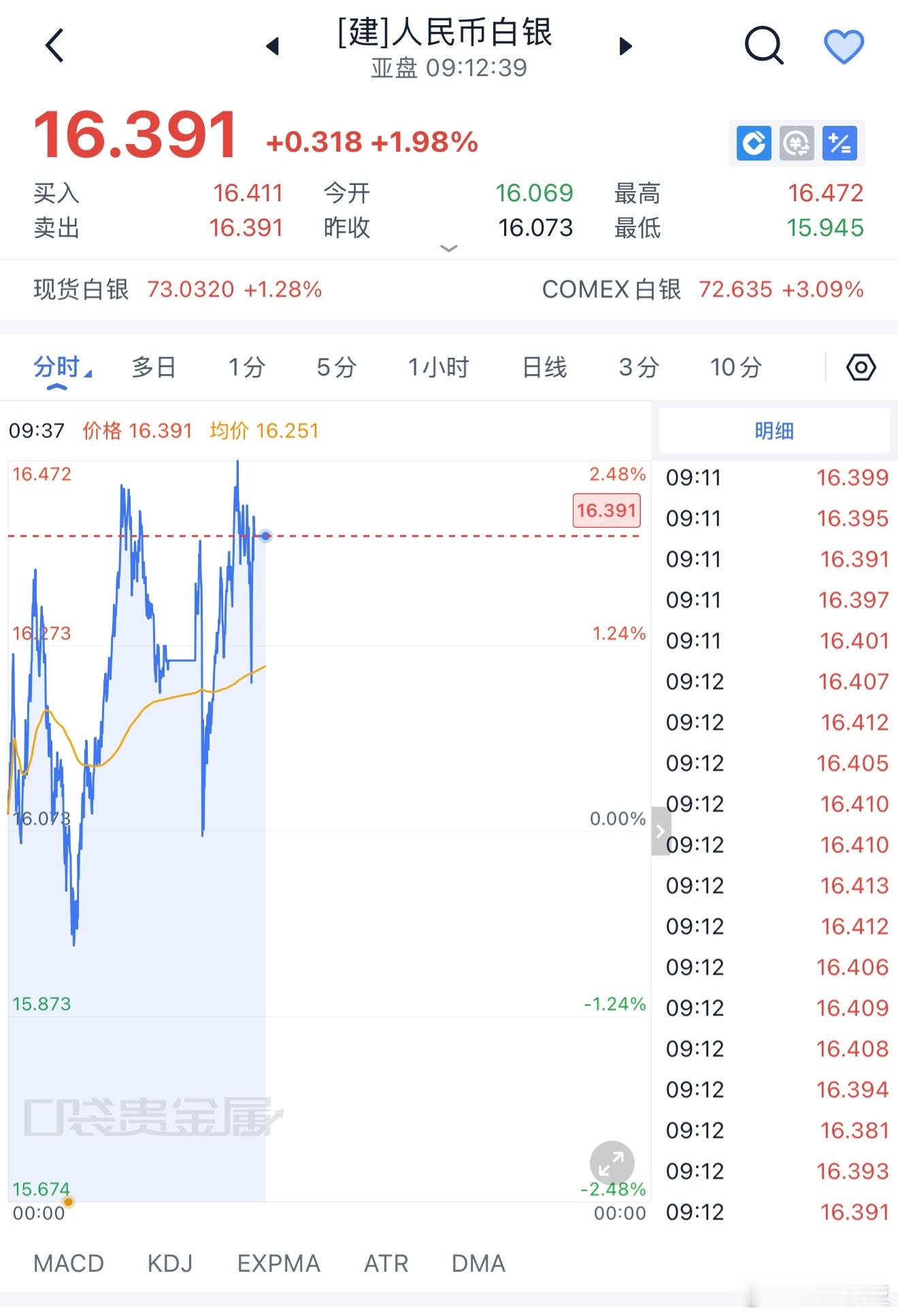Enable the MACD indicator
This screenshot has width=898, height=1316.
[x=69, y=1263]
